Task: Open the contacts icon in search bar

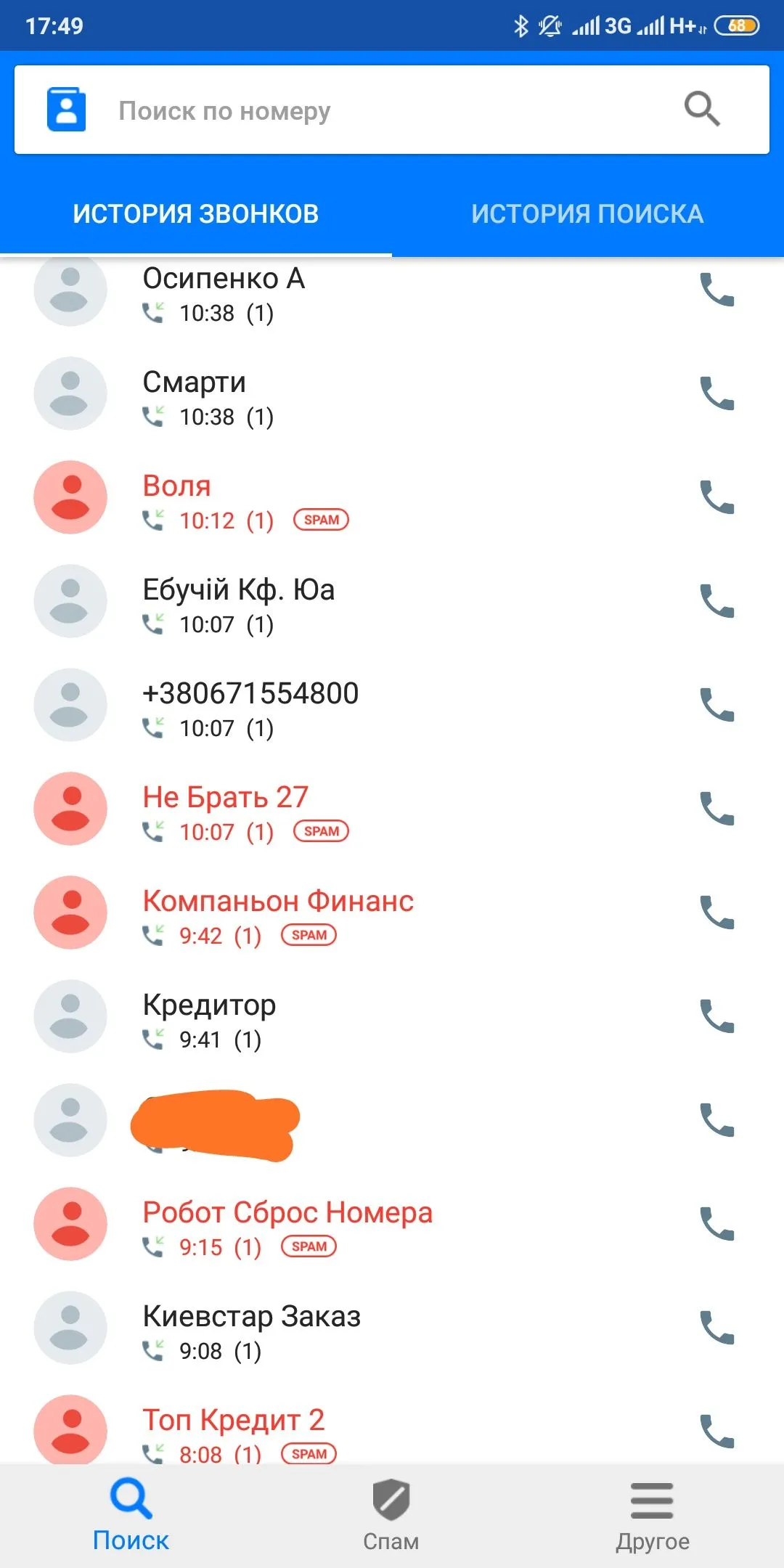Action: 66,110
